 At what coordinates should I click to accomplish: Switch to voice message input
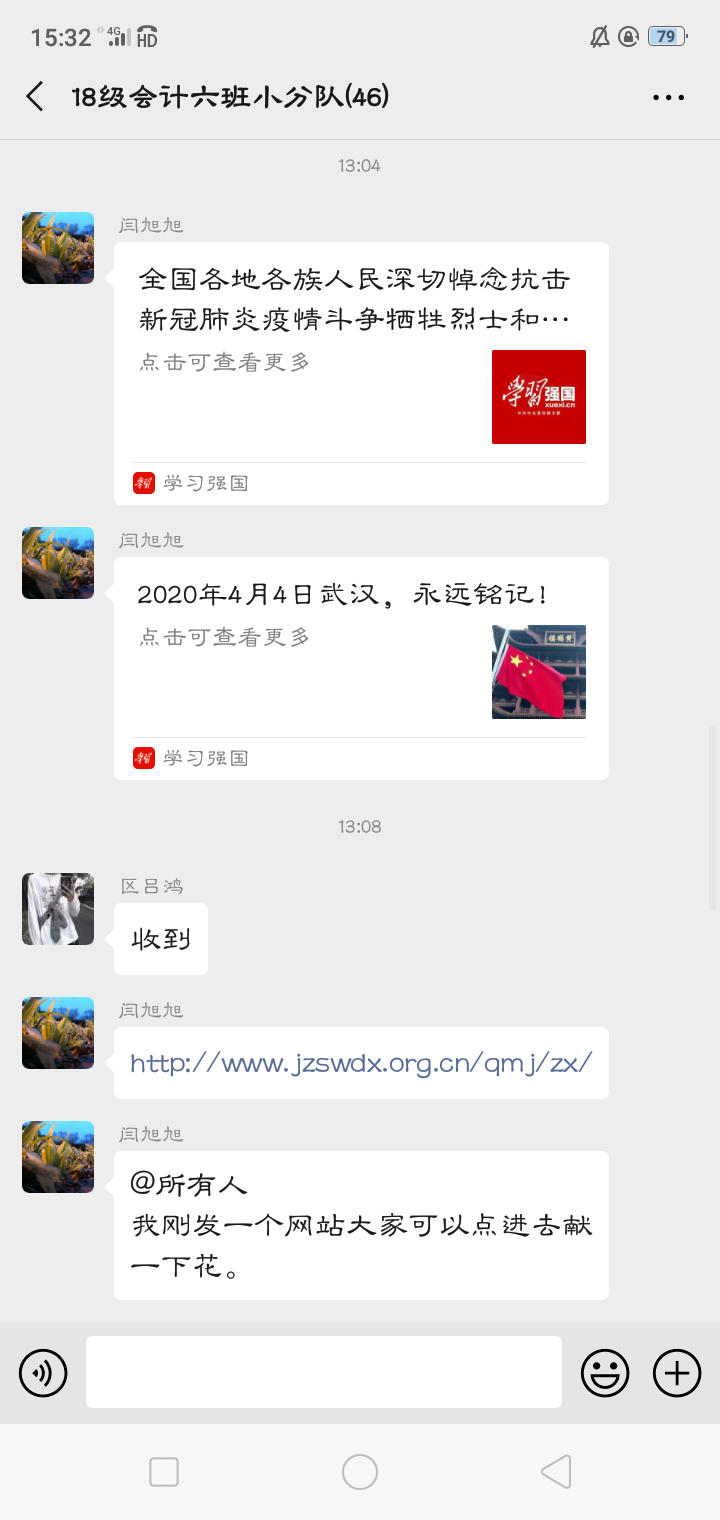click(43, 1372)
